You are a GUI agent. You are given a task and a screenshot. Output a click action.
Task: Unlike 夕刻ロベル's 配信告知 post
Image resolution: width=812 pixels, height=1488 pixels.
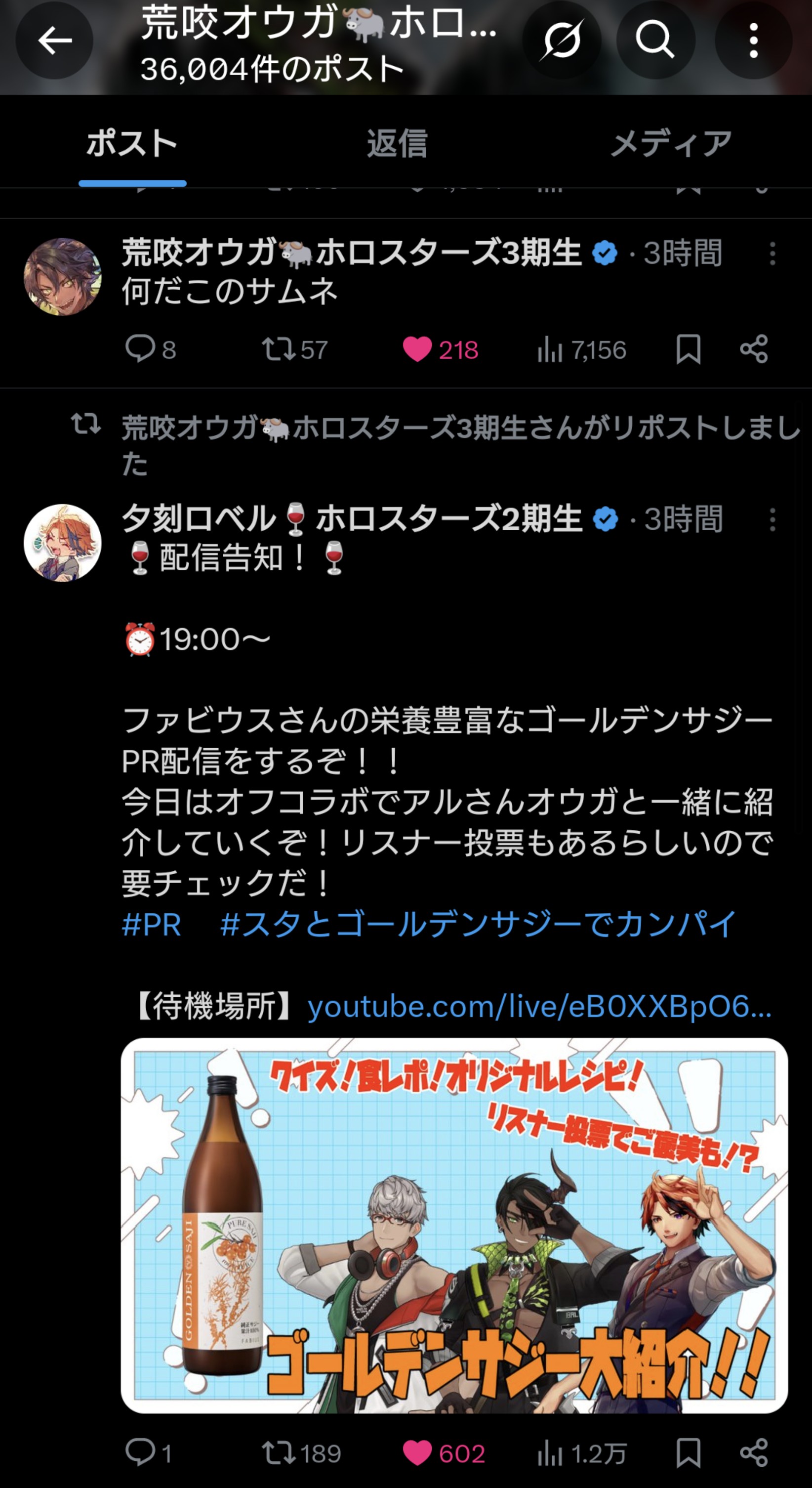(417, 1453)
